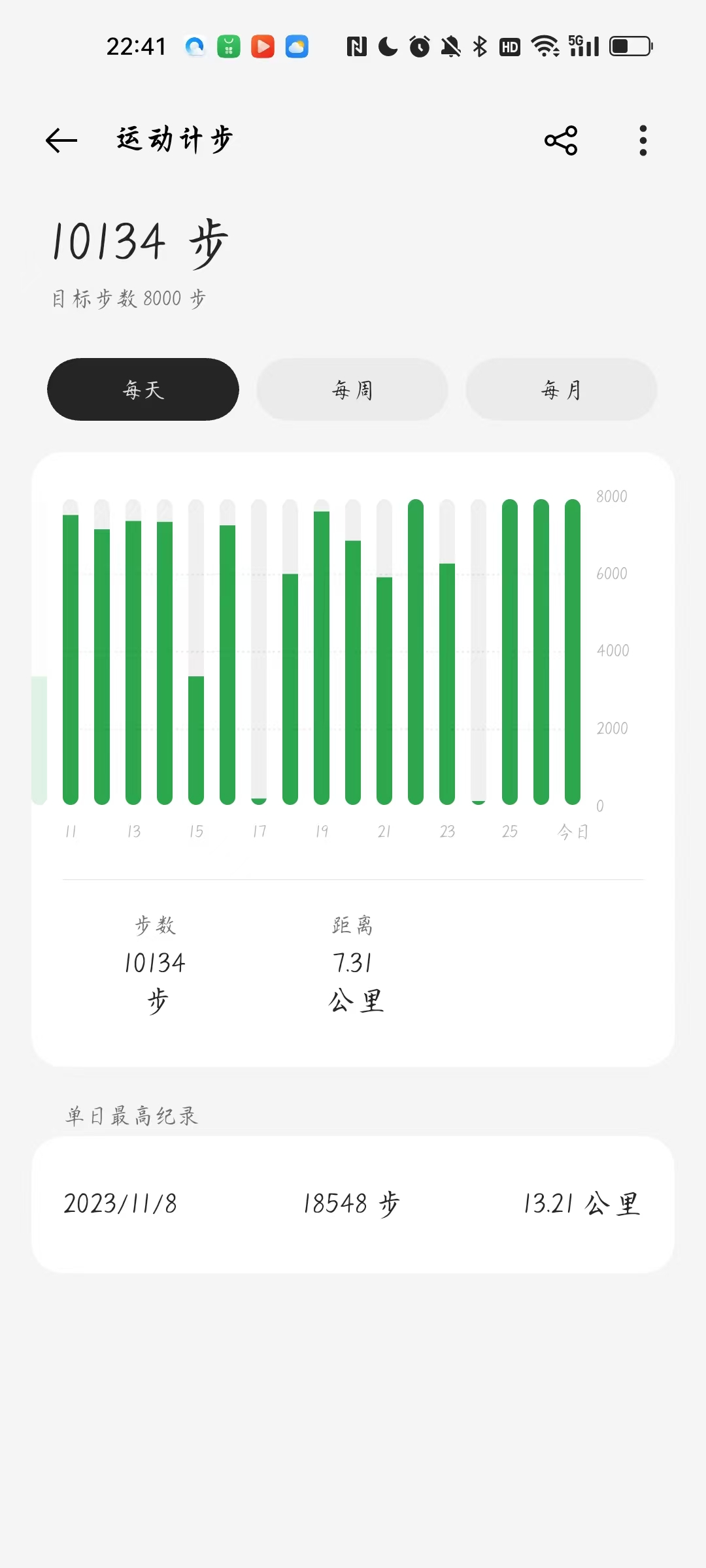
Task: Select the bar for day 17
Action: pyautogui.click(x=259, y=652)
